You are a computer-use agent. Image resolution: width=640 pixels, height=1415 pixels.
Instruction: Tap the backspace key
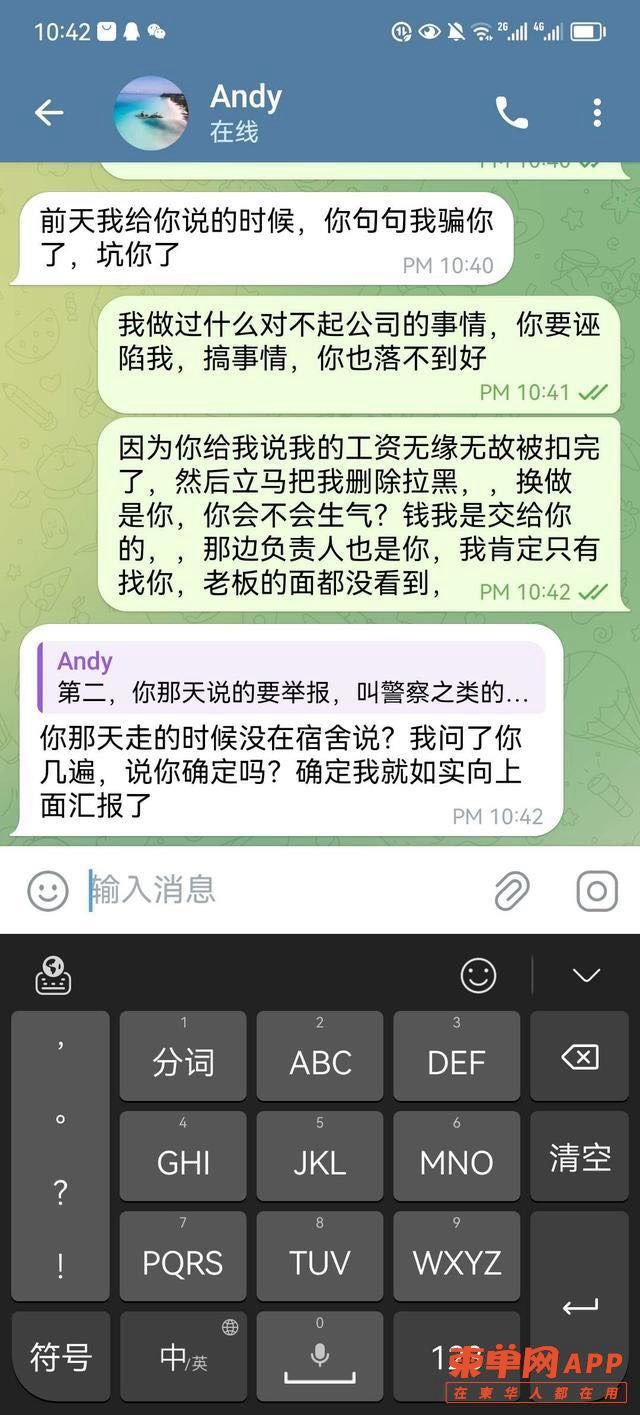point(580,1056)
